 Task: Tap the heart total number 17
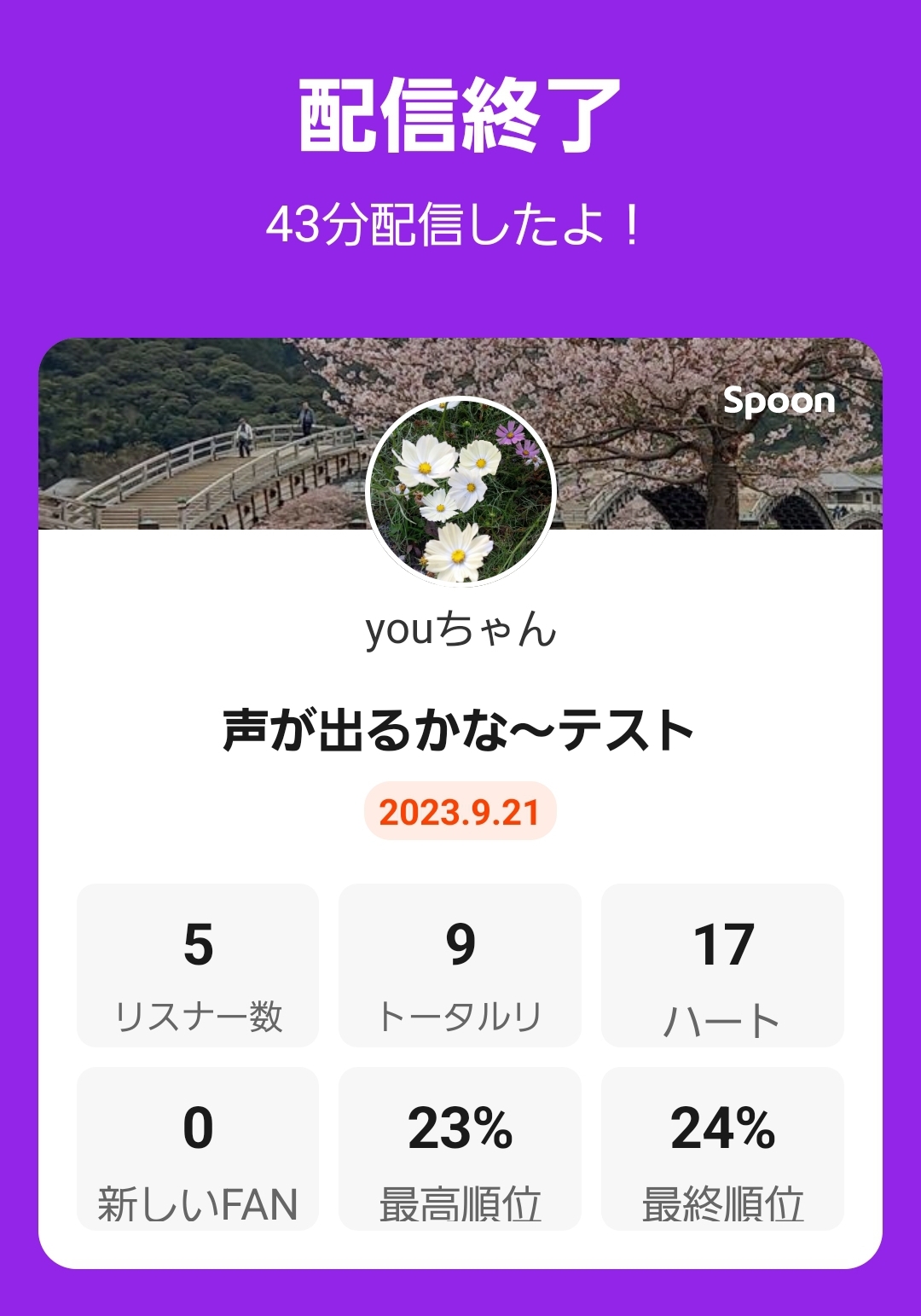point(722,942)
